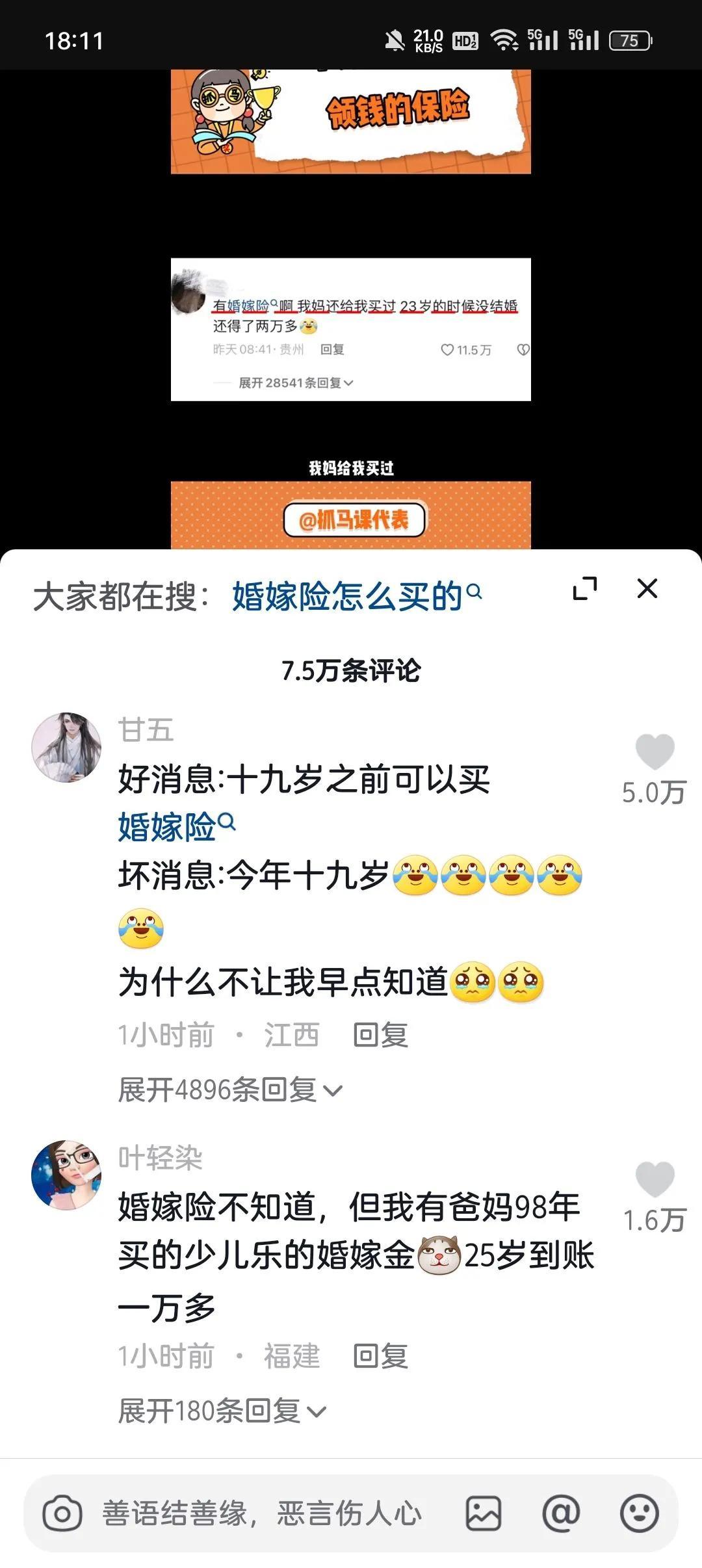Reply to 叶轻染's comment
Screen dimensions: 702x1568
(380, 1357)
